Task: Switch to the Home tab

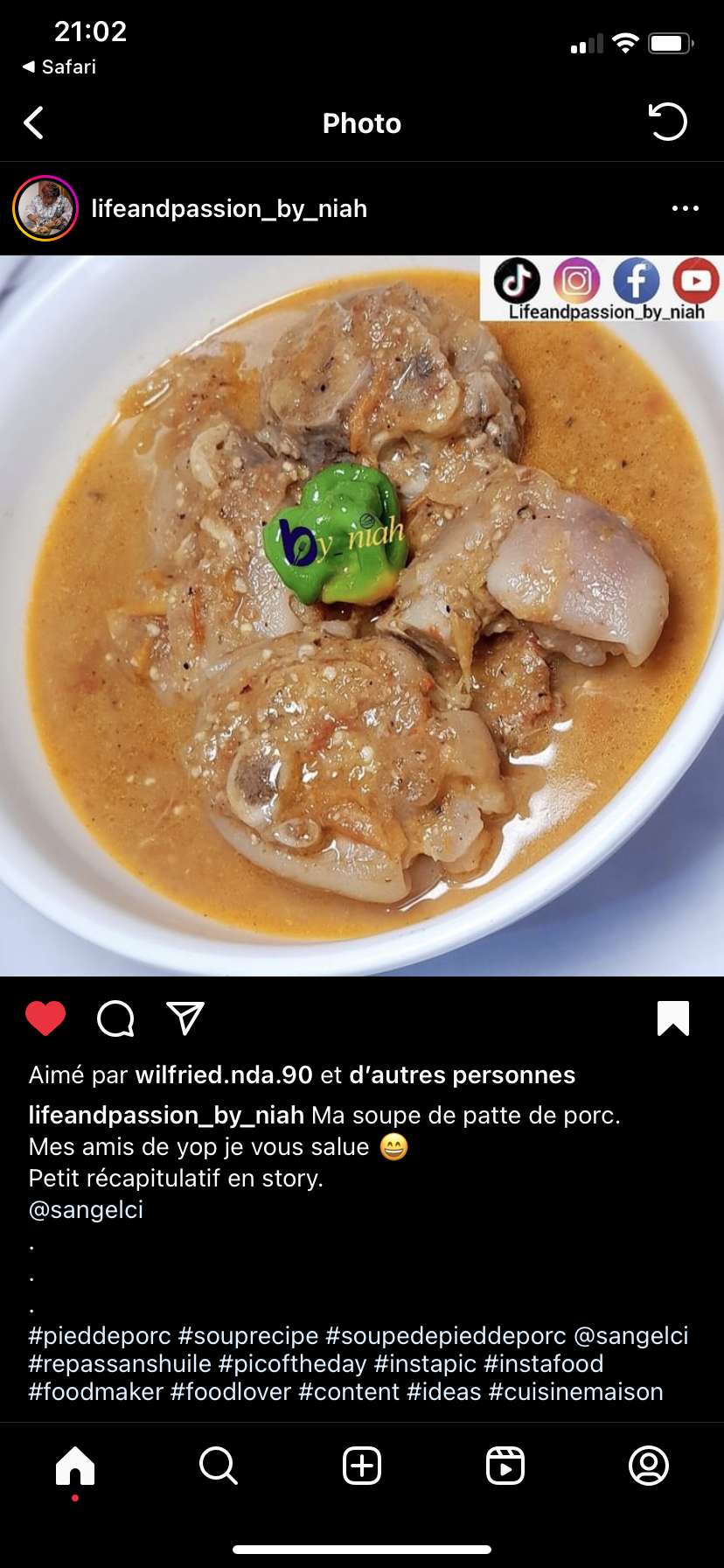Action: click(75, 1465)
